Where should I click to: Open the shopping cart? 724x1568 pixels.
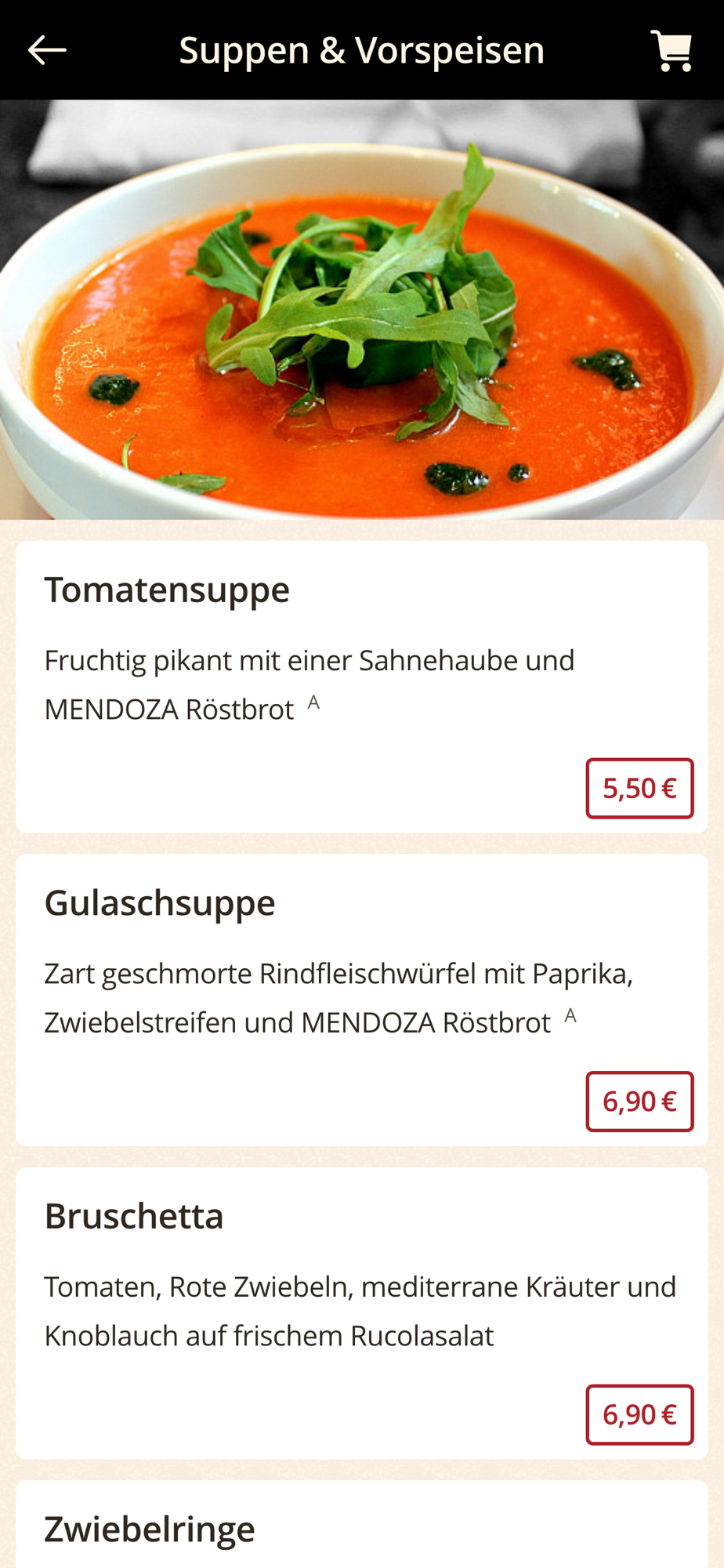672,51
